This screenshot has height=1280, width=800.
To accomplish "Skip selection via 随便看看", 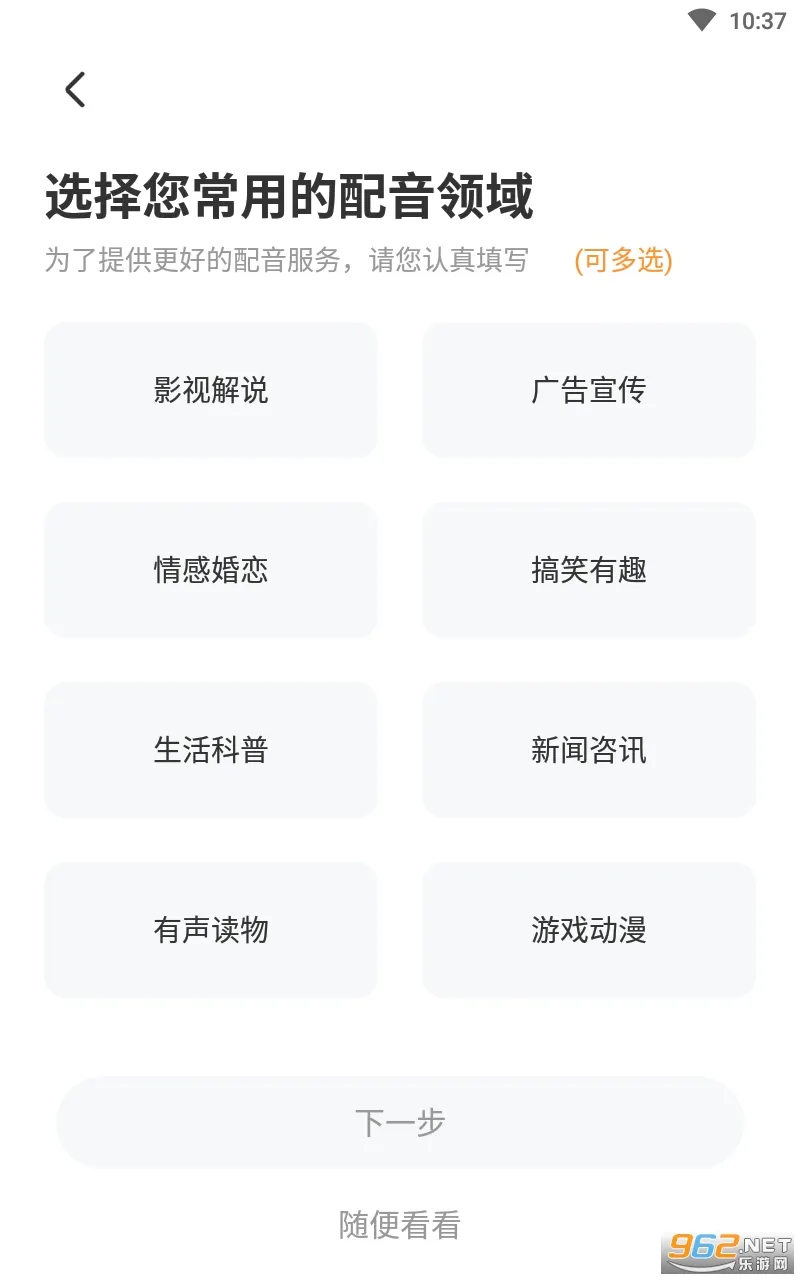I will click(x=400, y=1224).
